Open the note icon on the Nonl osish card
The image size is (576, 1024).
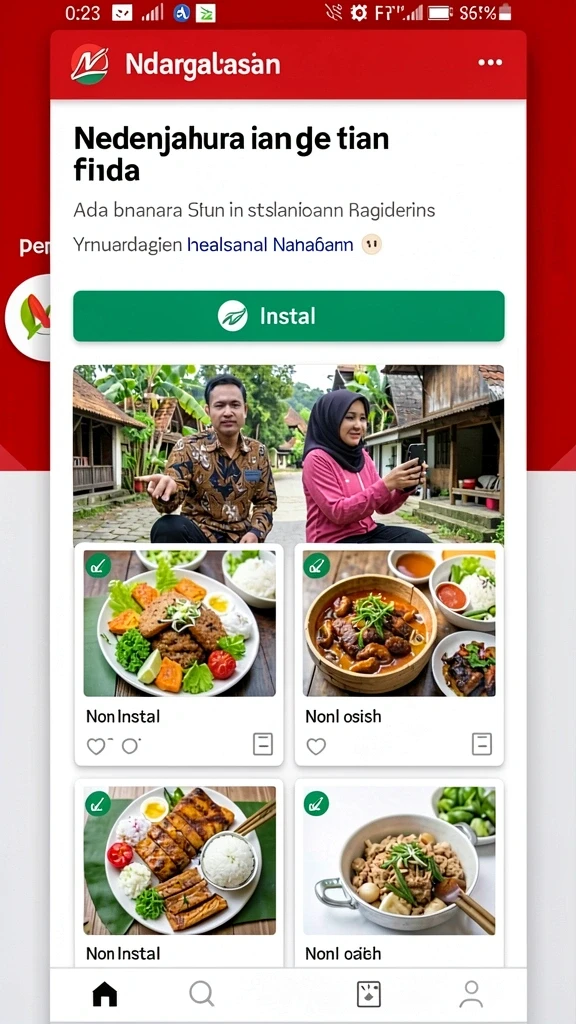(x=482, y=743)
